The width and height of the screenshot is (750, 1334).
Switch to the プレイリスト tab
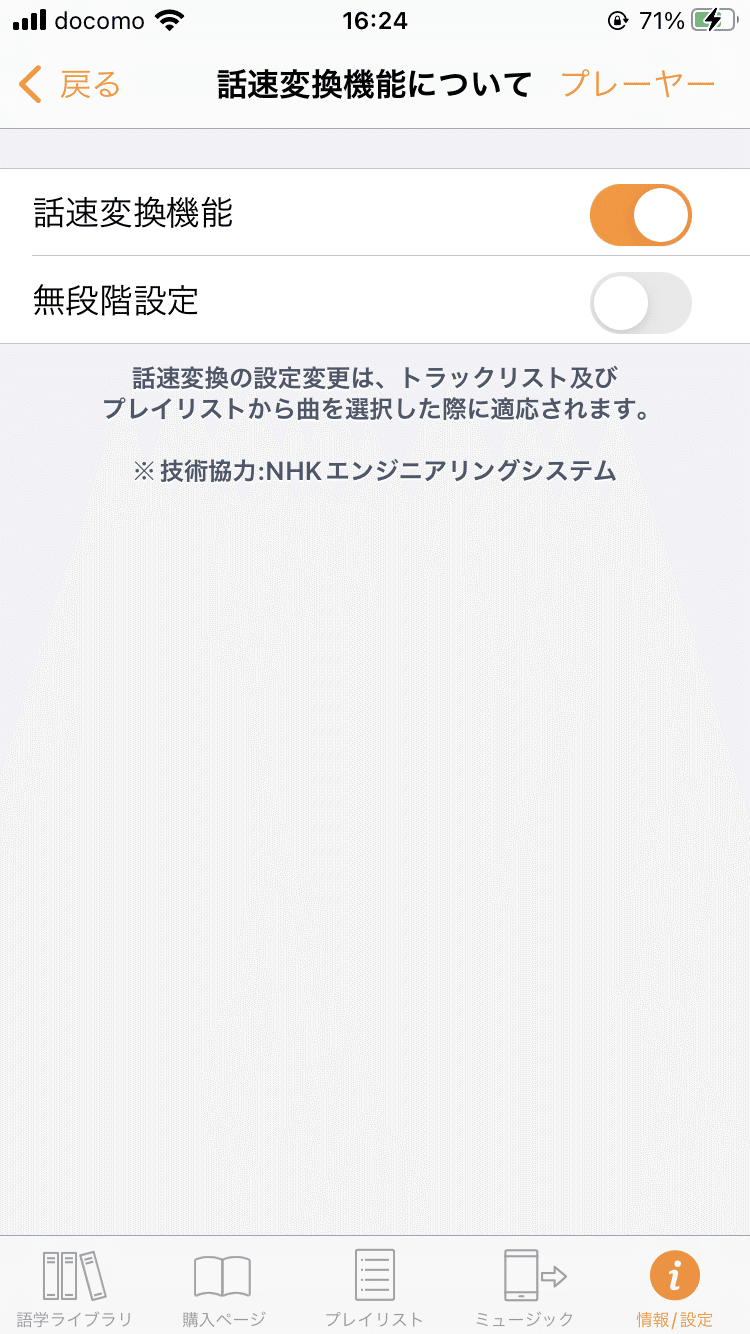click(x=374, y=1285)
